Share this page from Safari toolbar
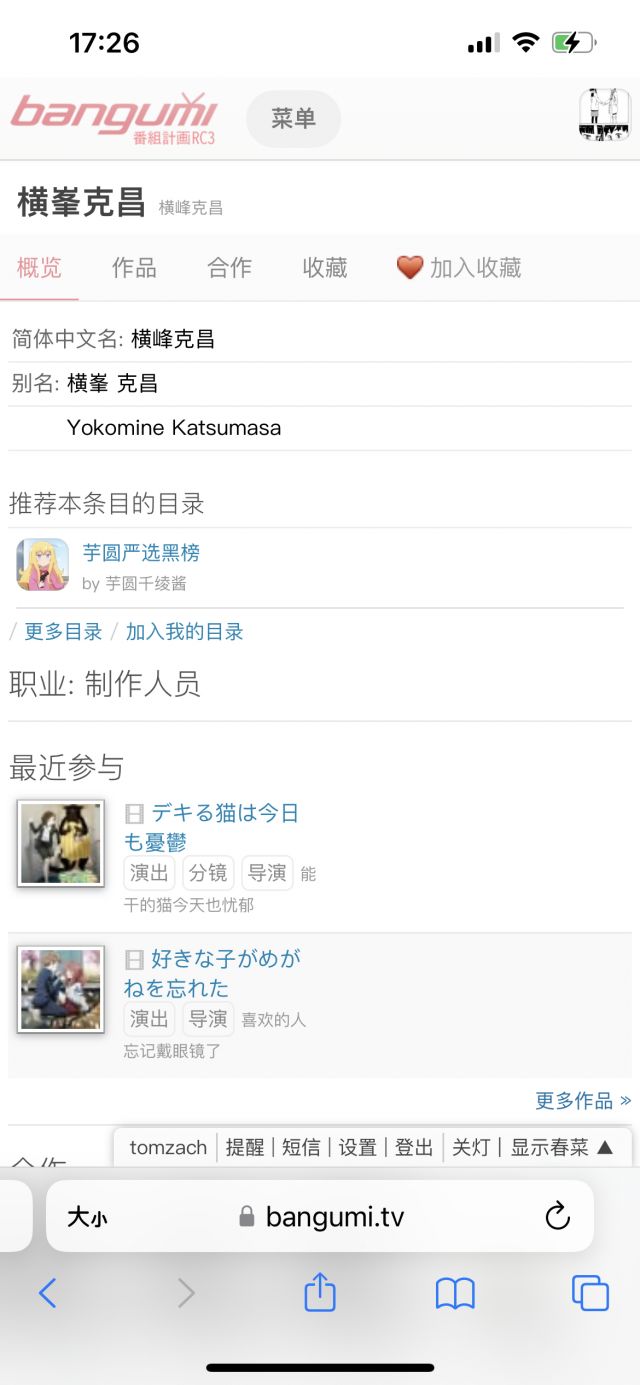Image resolution: width=640 pixels, height=1385 pixels. pyautogui.click(x=319, y=1293)
